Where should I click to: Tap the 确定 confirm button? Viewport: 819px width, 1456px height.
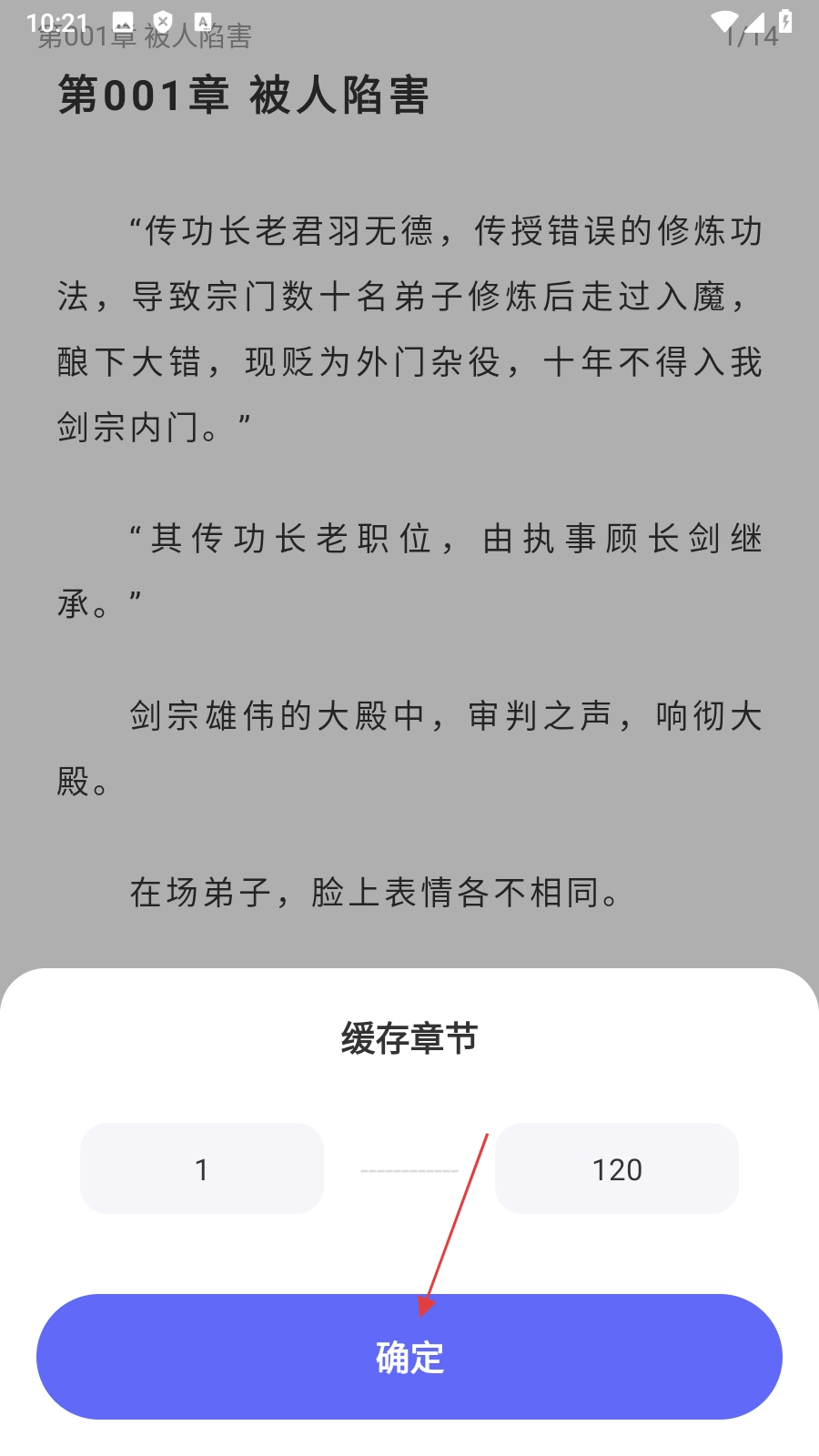pos(409,1357)
